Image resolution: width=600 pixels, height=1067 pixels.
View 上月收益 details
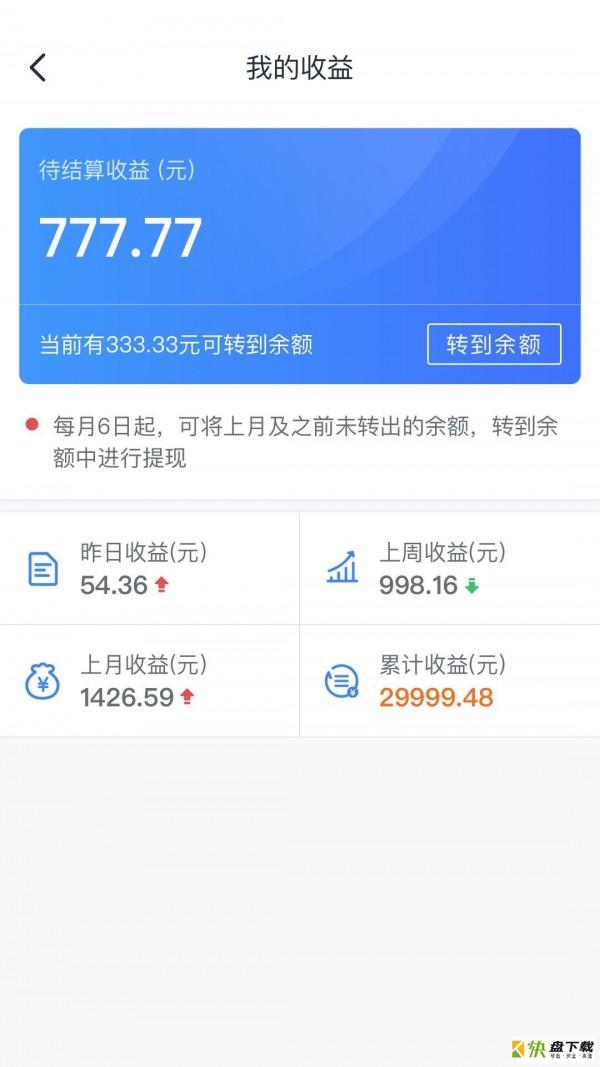(x=149, y=681)
